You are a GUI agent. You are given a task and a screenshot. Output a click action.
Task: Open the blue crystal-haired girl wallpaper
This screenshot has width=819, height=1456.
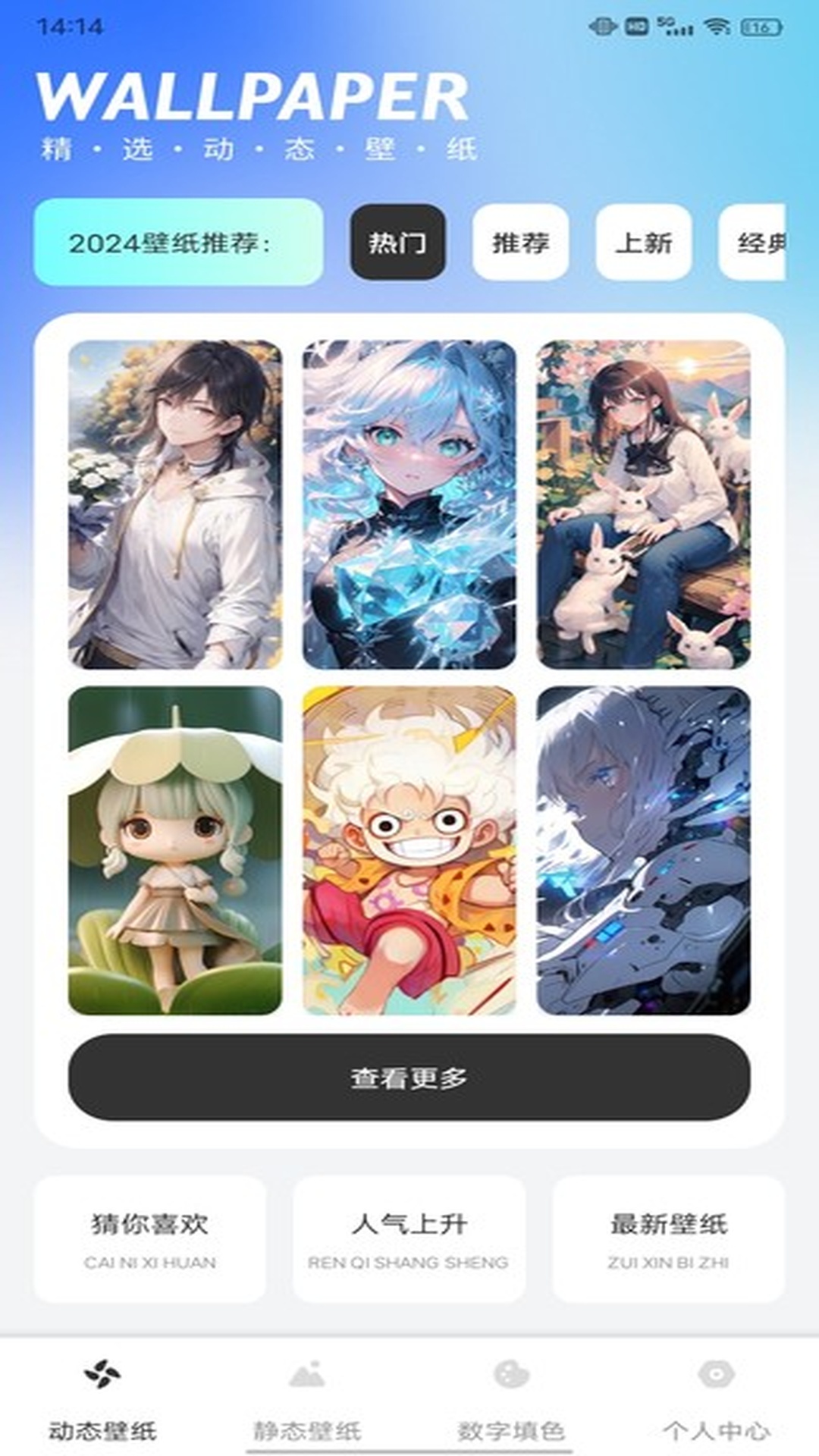click(409, 504)
